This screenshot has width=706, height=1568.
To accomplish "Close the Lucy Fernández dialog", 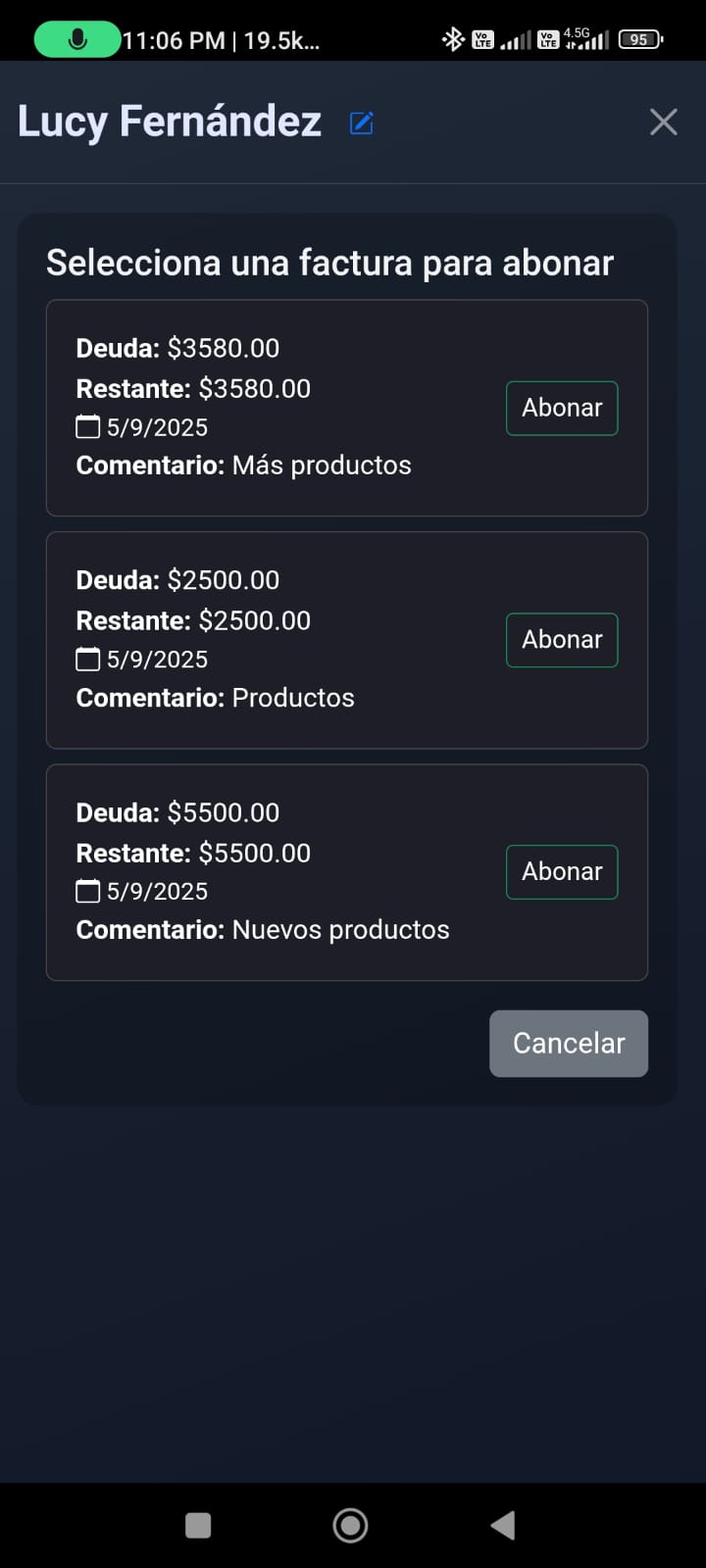I will [x=664, y=122].
